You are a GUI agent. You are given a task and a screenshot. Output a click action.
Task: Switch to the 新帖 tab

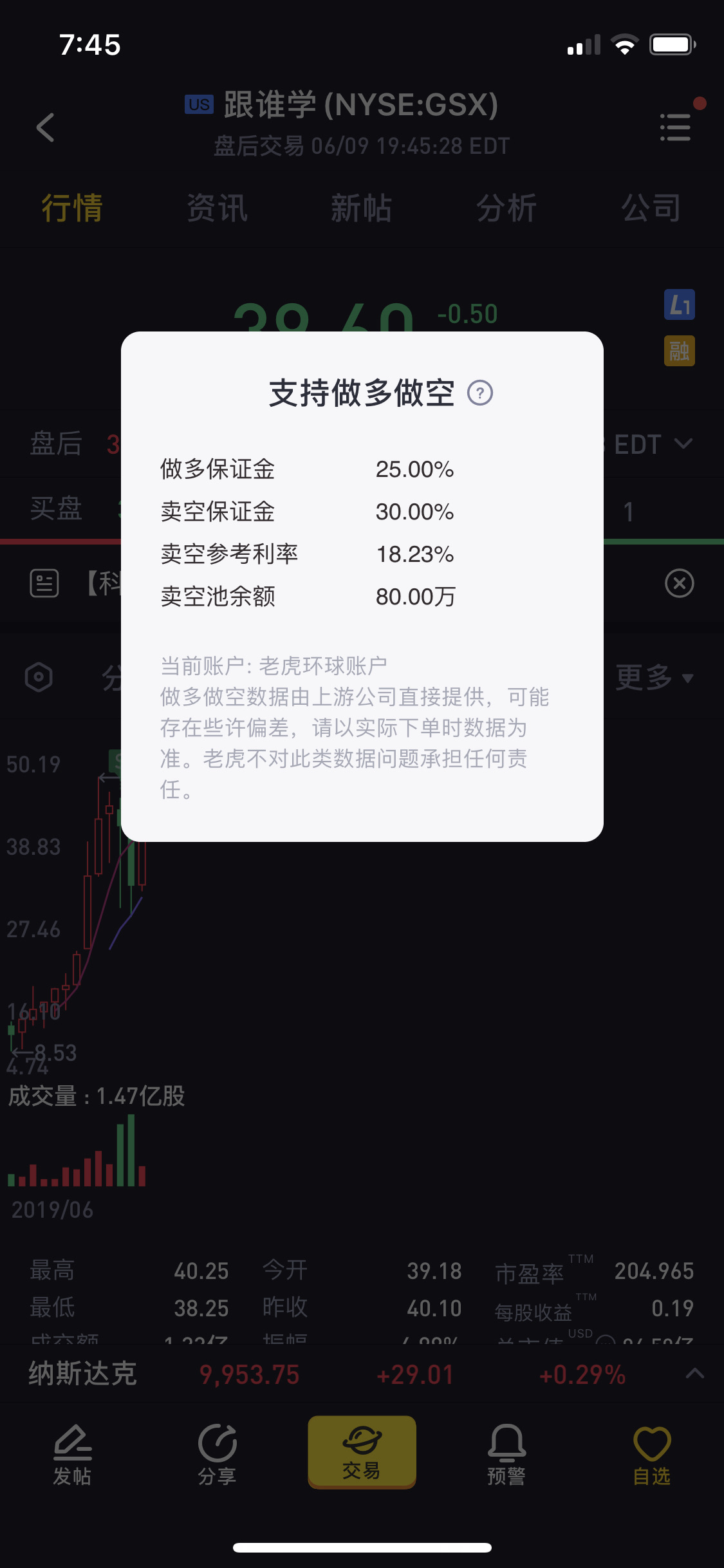362,208
